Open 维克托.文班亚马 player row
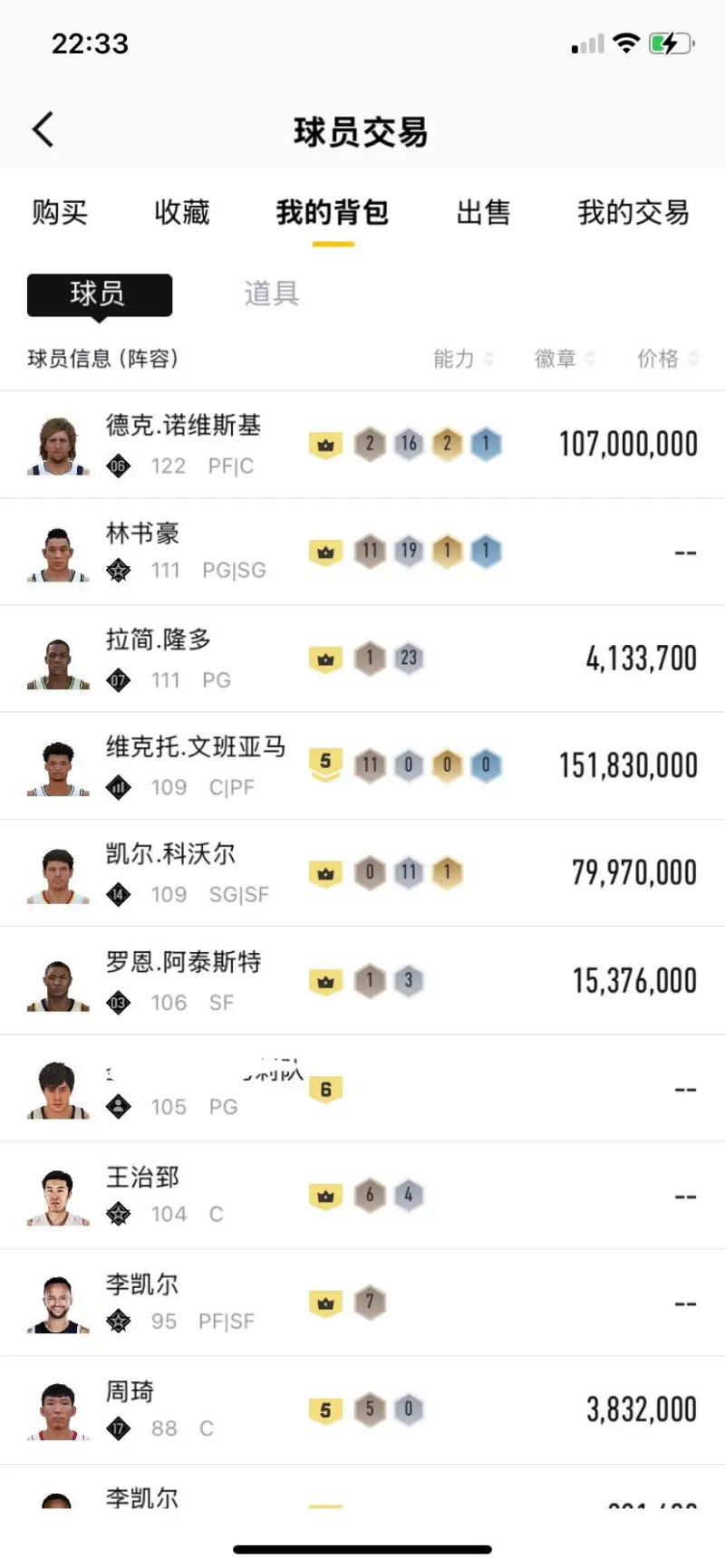 coord(362,765)
